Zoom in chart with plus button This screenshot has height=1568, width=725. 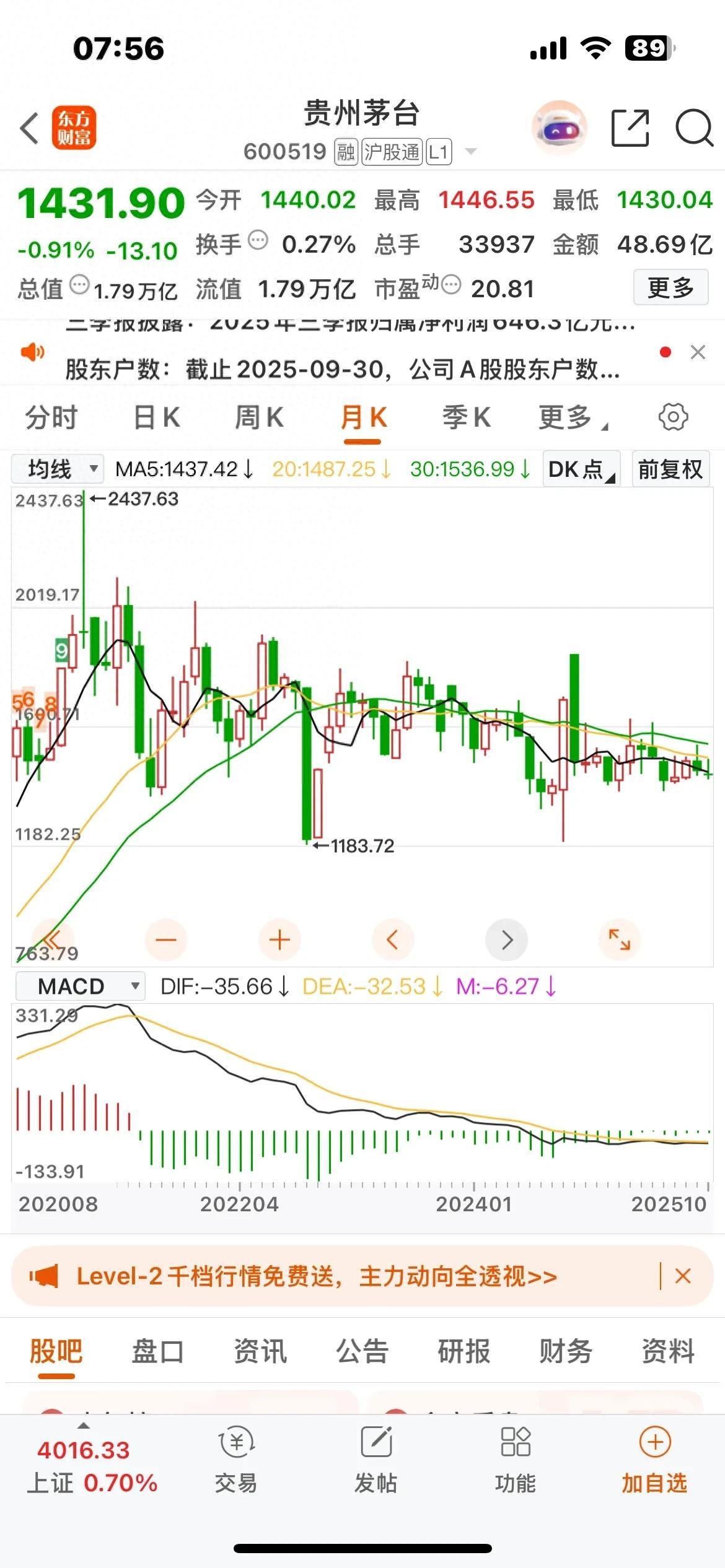279,939
